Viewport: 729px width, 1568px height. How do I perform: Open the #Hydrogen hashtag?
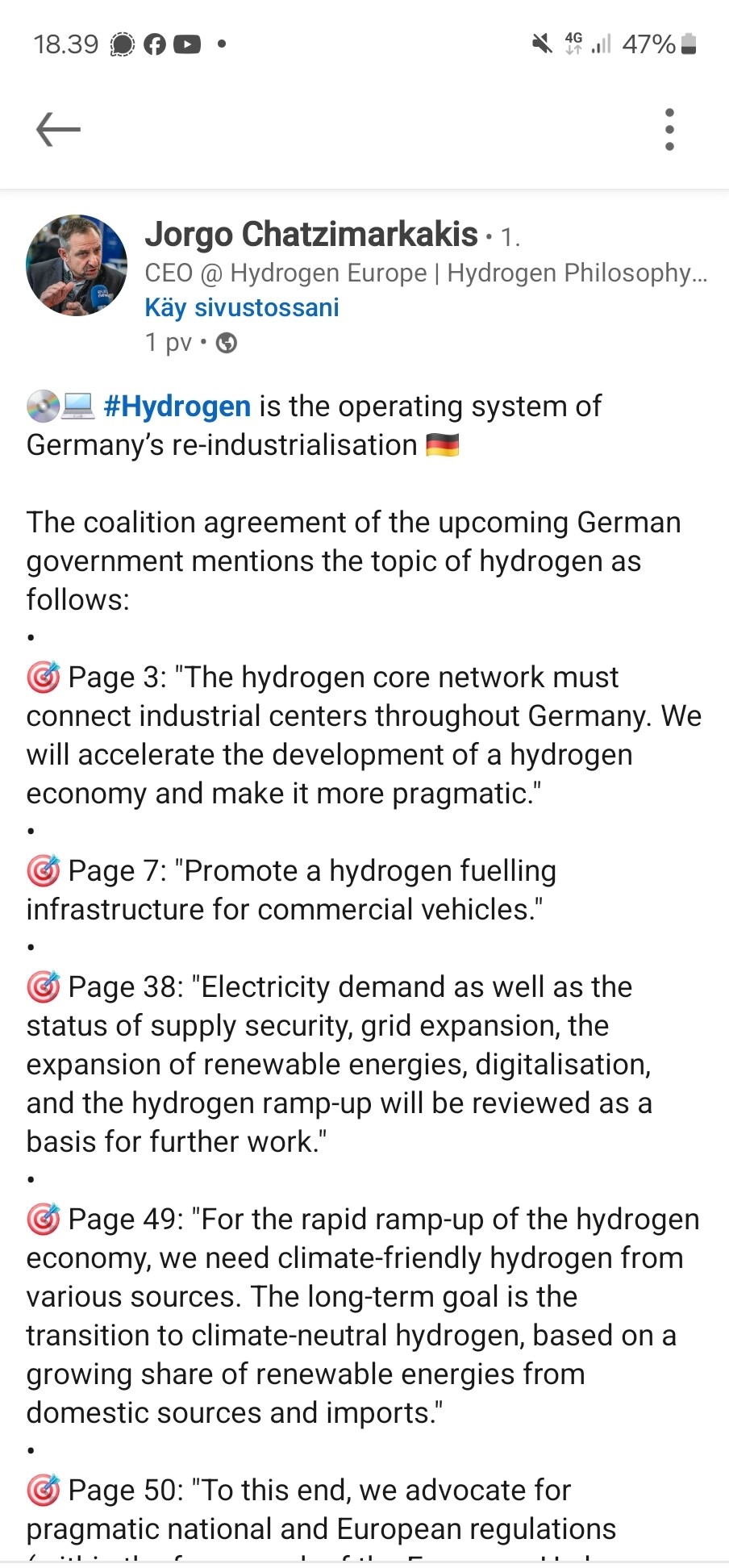pos(177,407)
